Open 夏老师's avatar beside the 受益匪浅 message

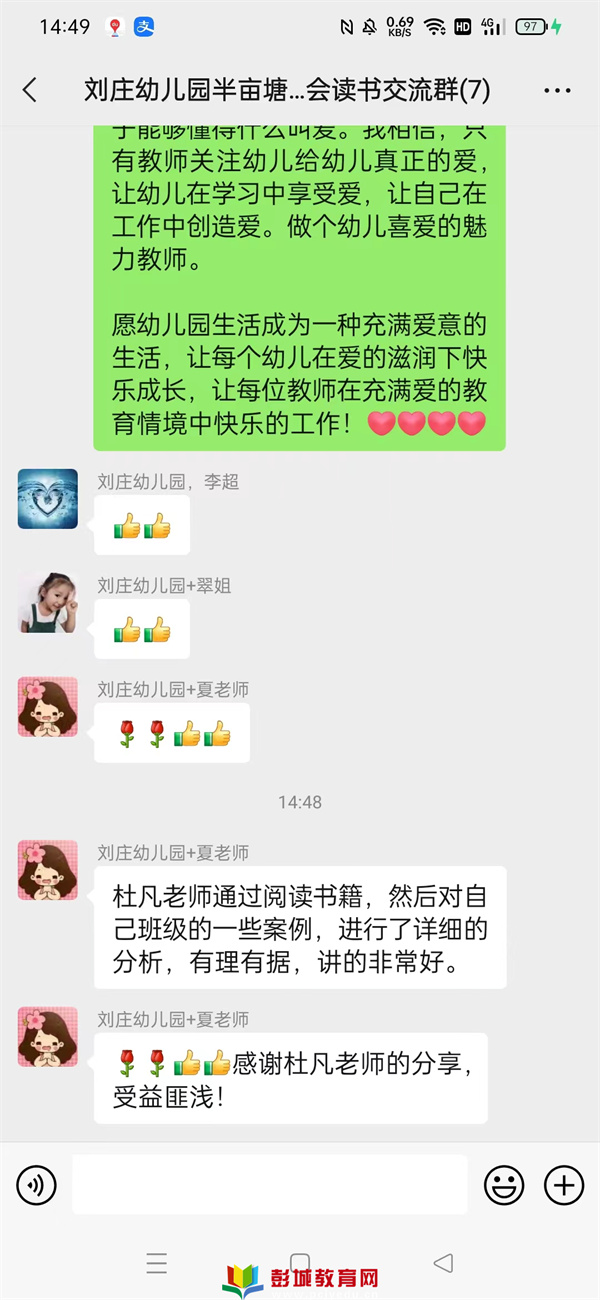click(47, 1036)
